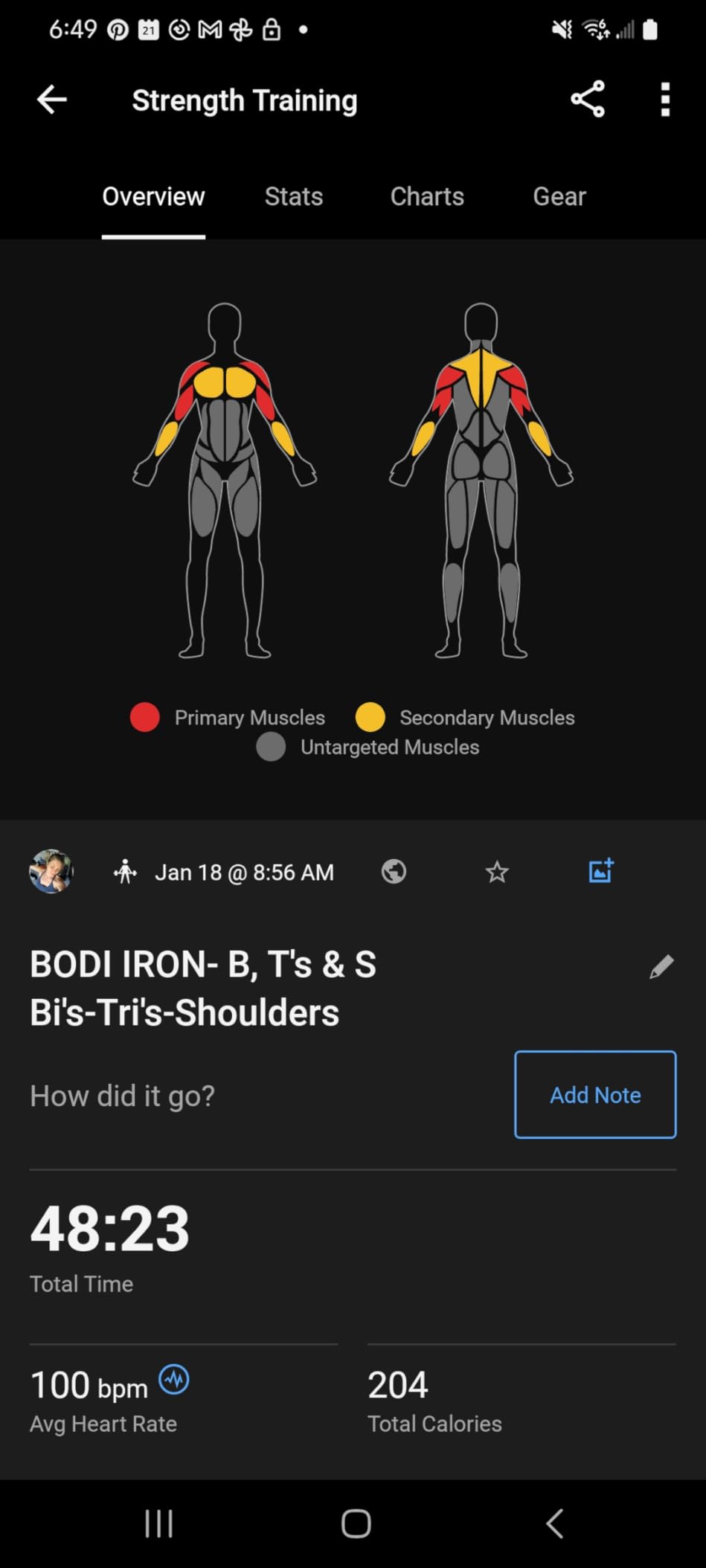Switch to the Stats tab
The height and width of the screenshot is (1568, 706).
pos(294,196)
